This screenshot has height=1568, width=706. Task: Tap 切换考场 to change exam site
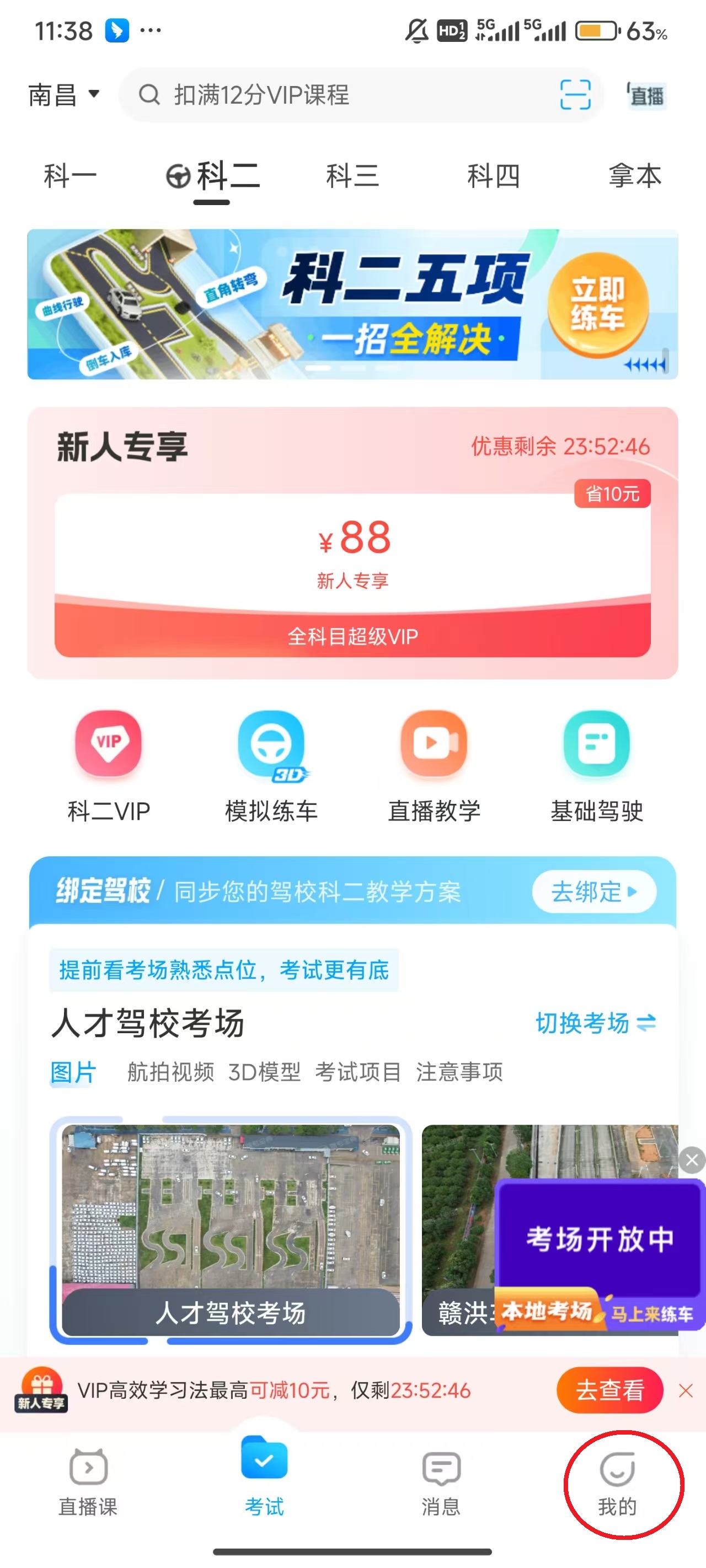click(595, 1023)
